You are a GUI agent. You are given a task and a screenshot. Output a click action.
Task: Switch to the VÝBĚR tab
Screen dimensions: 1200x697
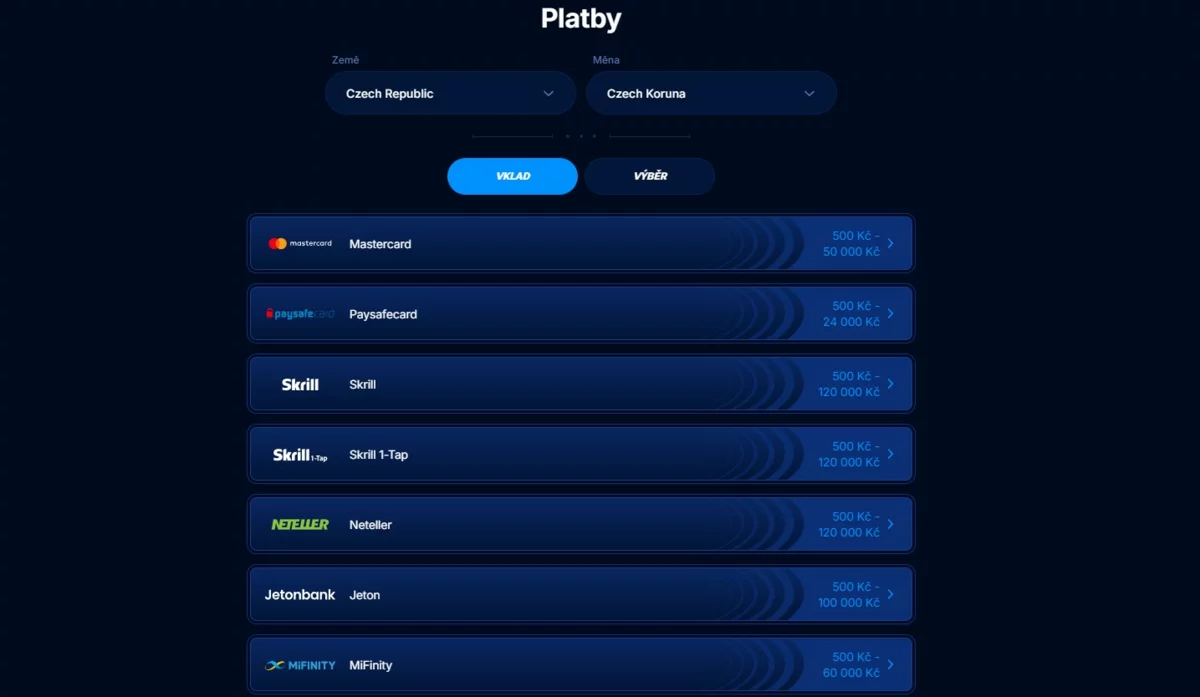(x=650, y=176)
